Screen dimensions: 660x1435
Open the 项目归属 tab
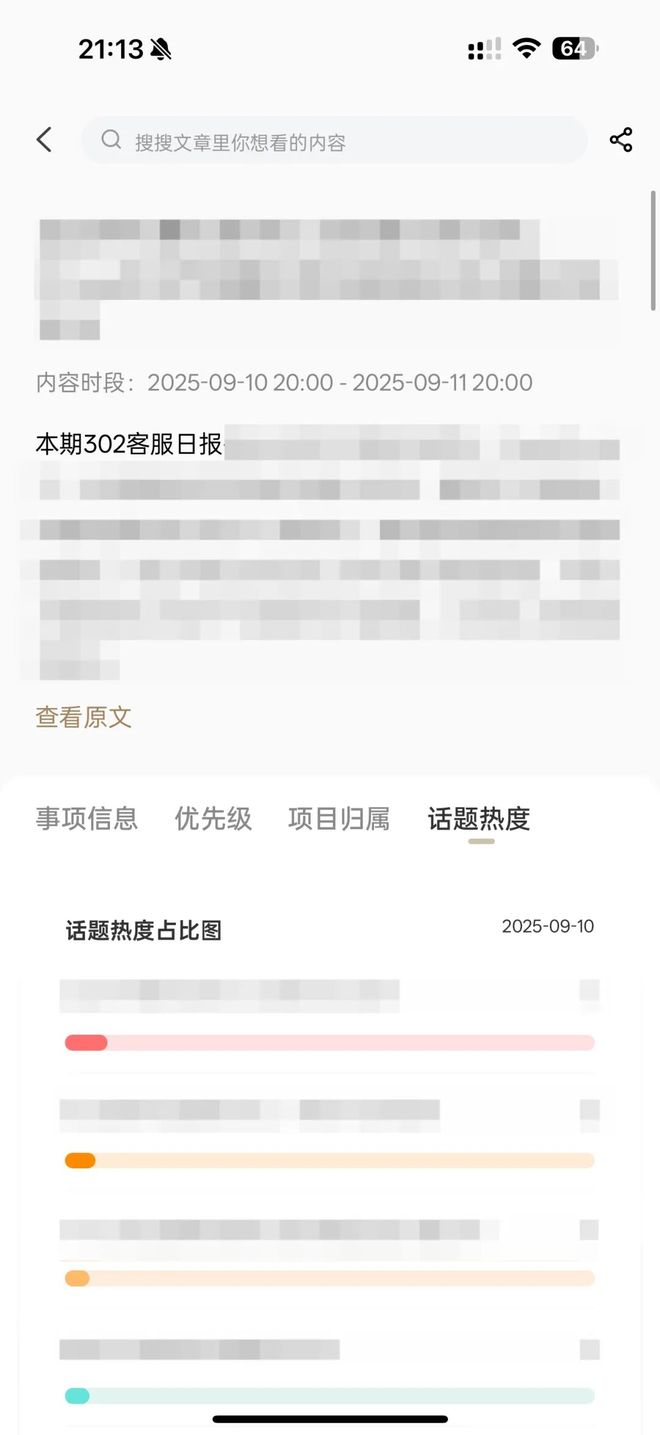(x=339, y=819)
